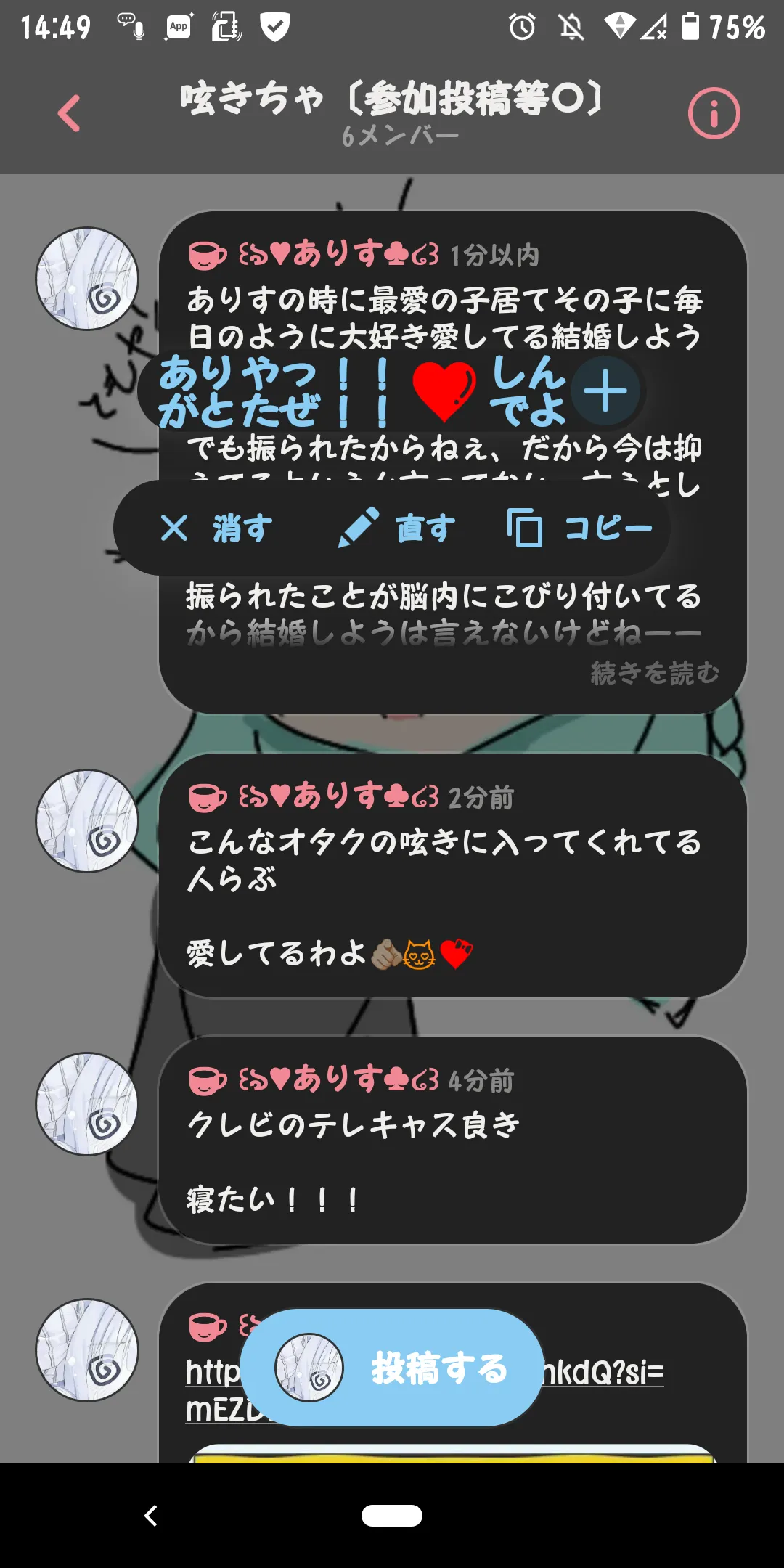This screenshot has height=1568, width=784.
Task: Open more reactions with plus button
Action: [x=605, y=391]
